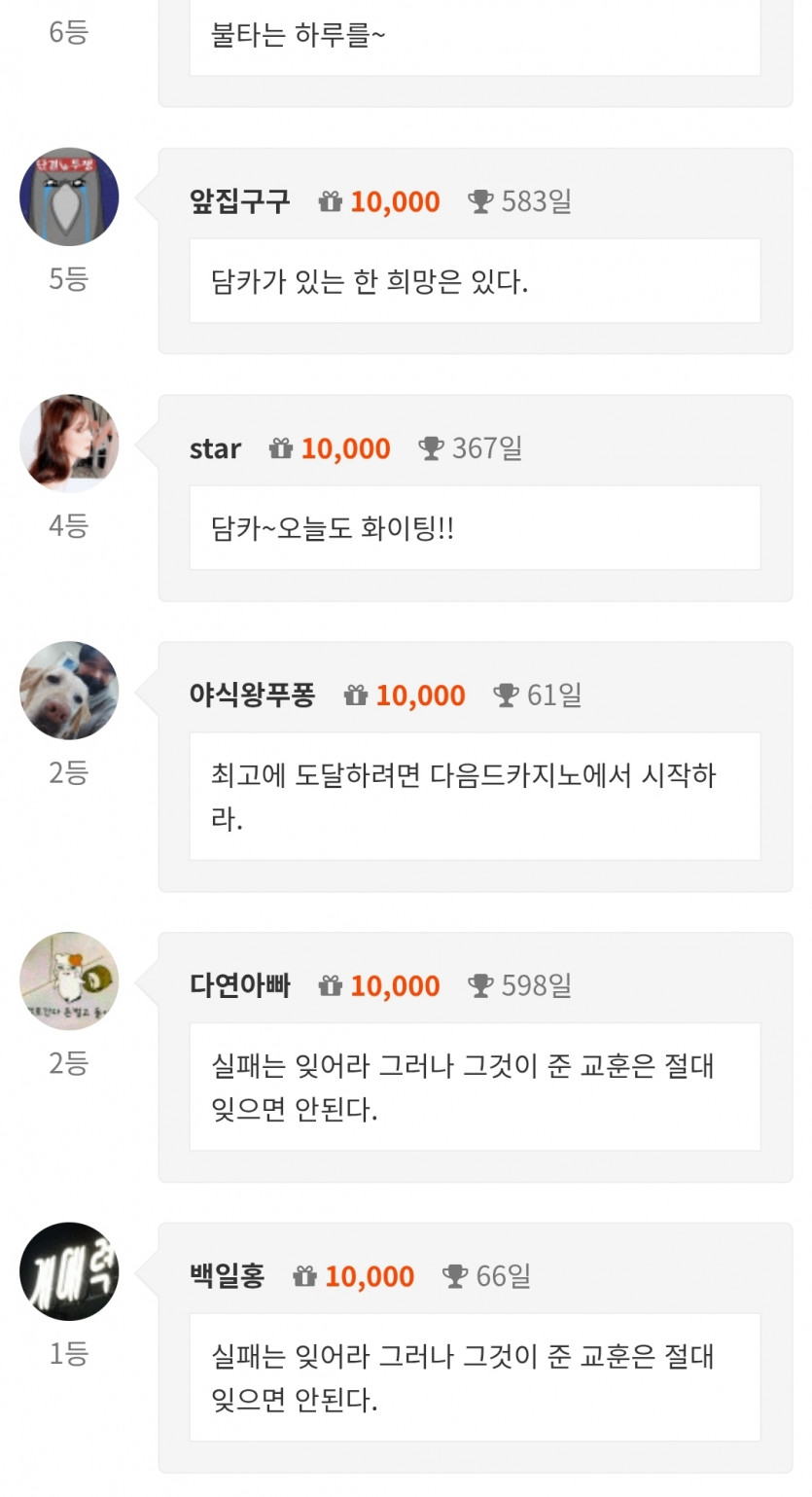The image size is (812, 1497).
Task: Open 야식왕푸퐁's dog avatar
Action: point(69,690)
